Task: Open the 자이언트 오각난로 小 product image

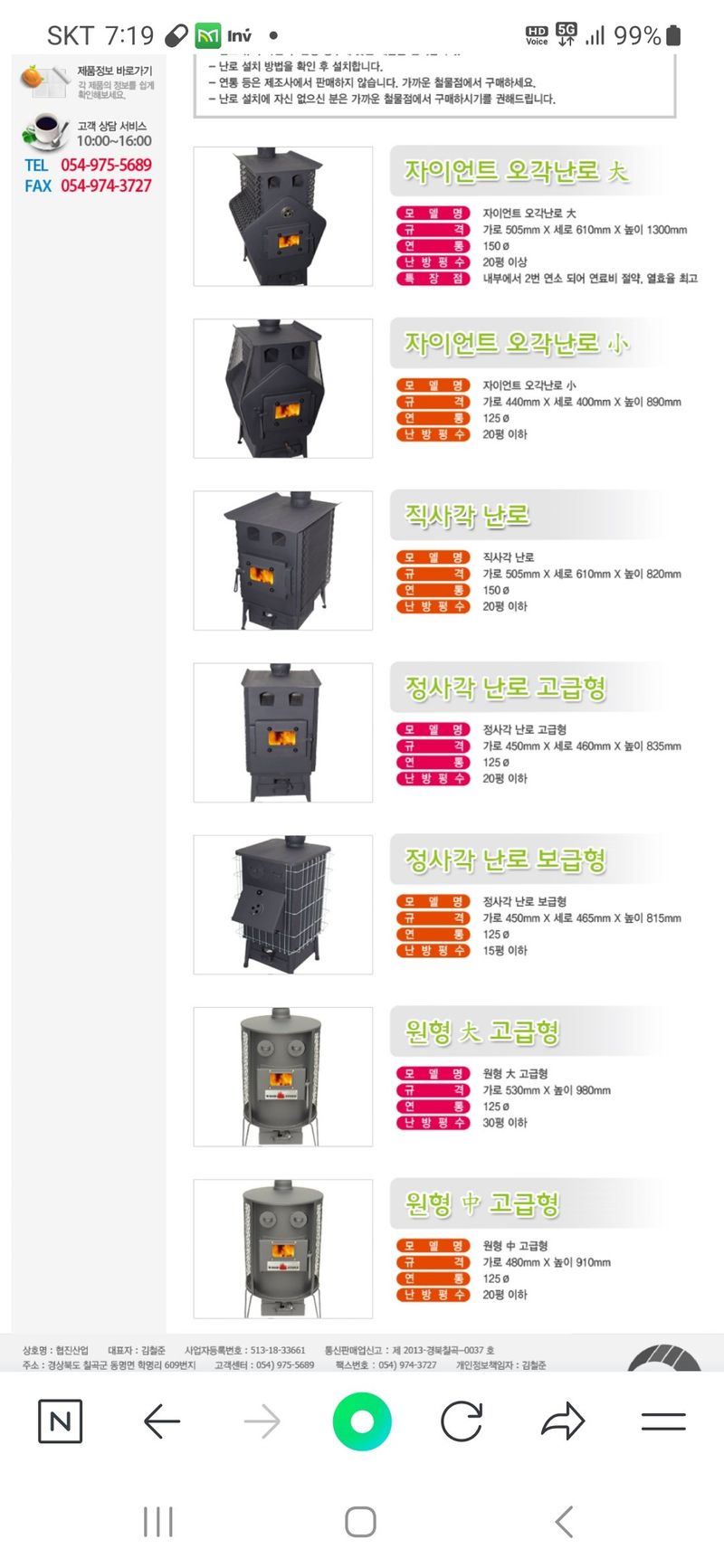Action: 281,387
